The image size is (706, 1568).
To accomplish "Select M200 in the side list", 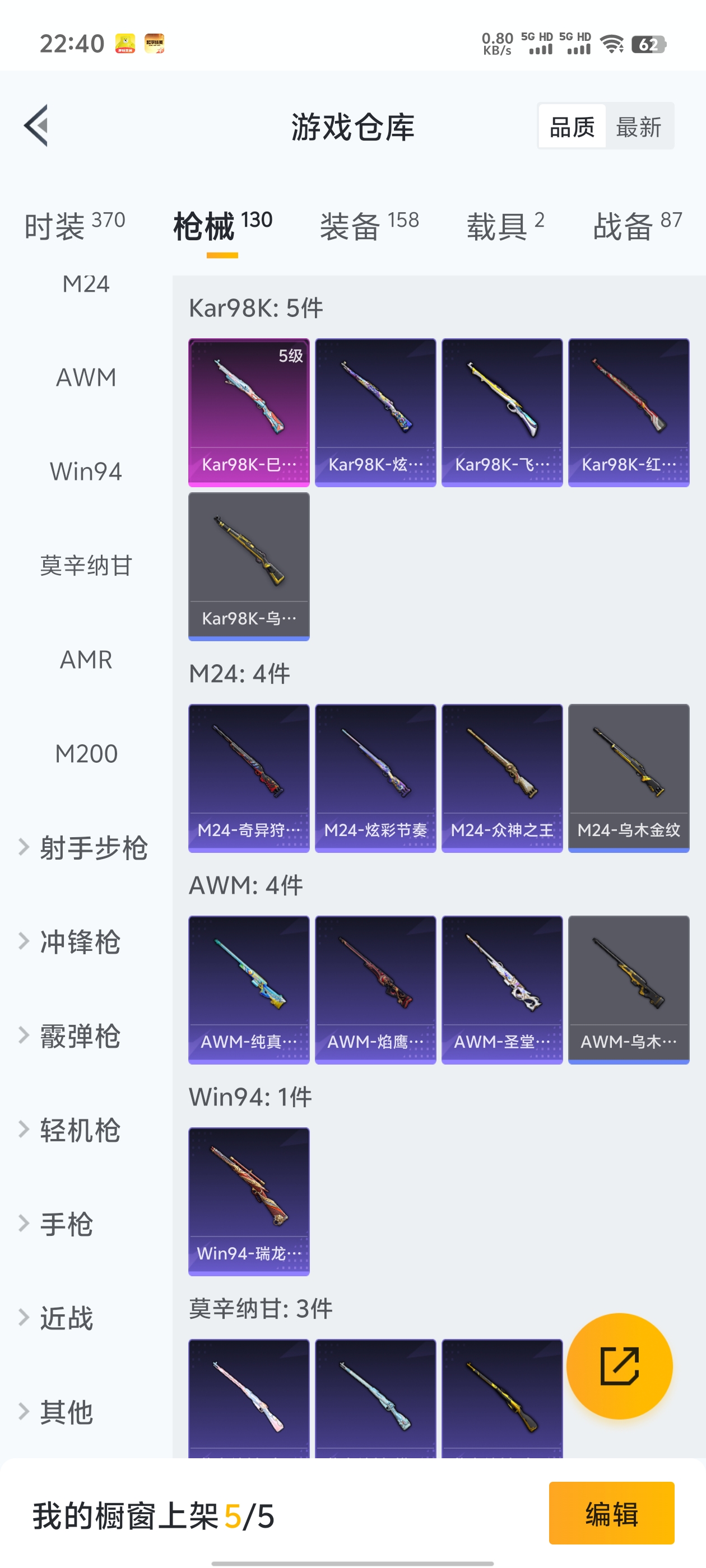I will [x=86, y=754].
